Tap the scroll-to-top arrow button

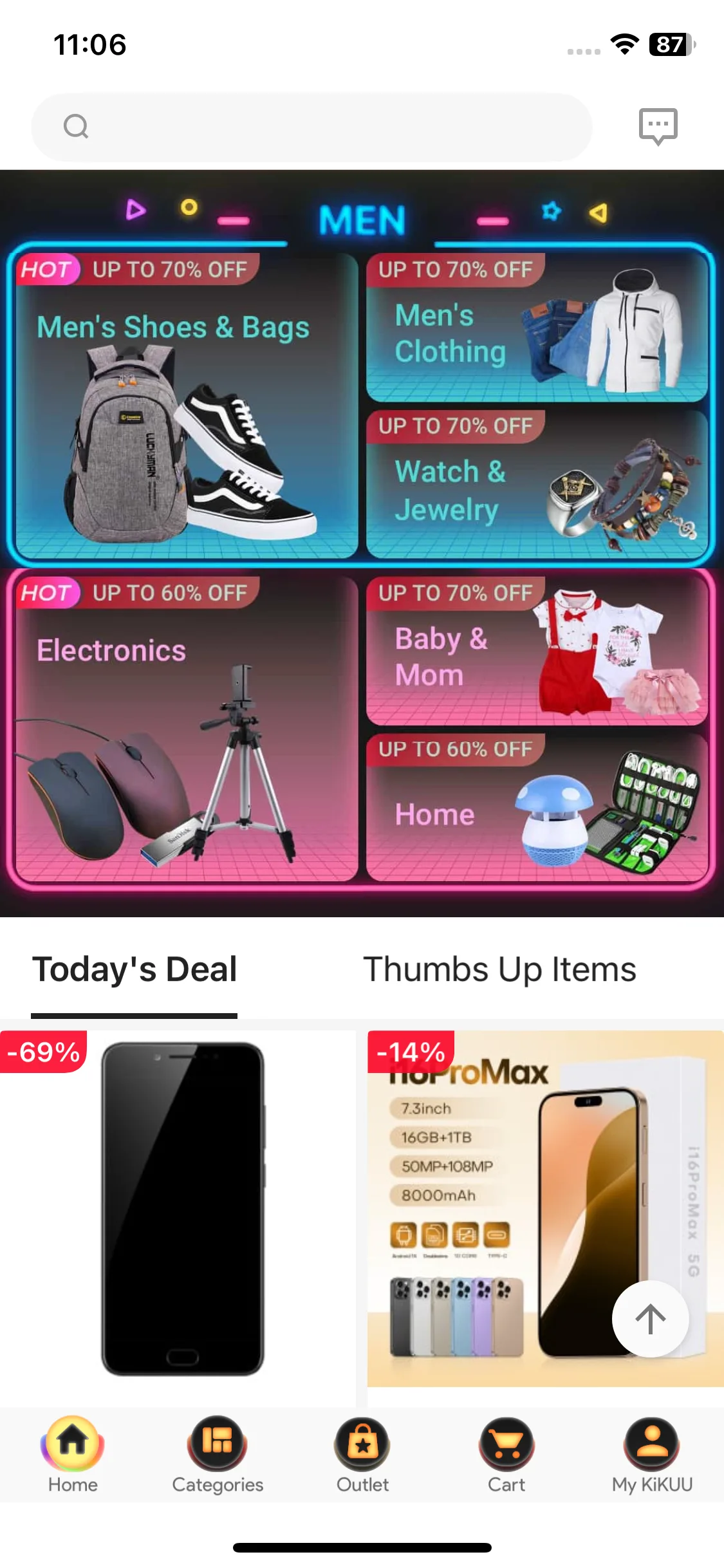click(x=650, y=1318)
